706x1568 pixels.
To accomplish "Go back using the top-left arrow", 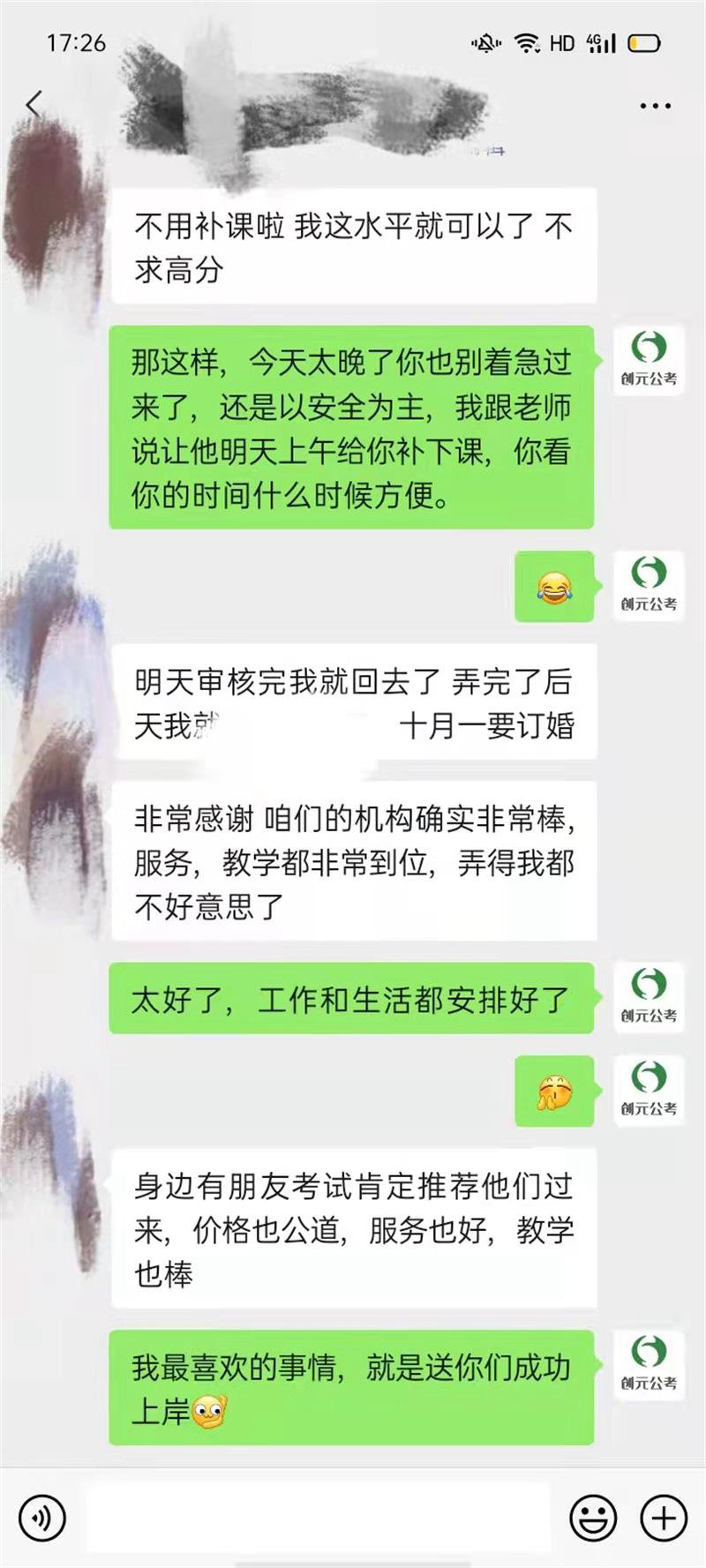I will click(x=34, y=104).
